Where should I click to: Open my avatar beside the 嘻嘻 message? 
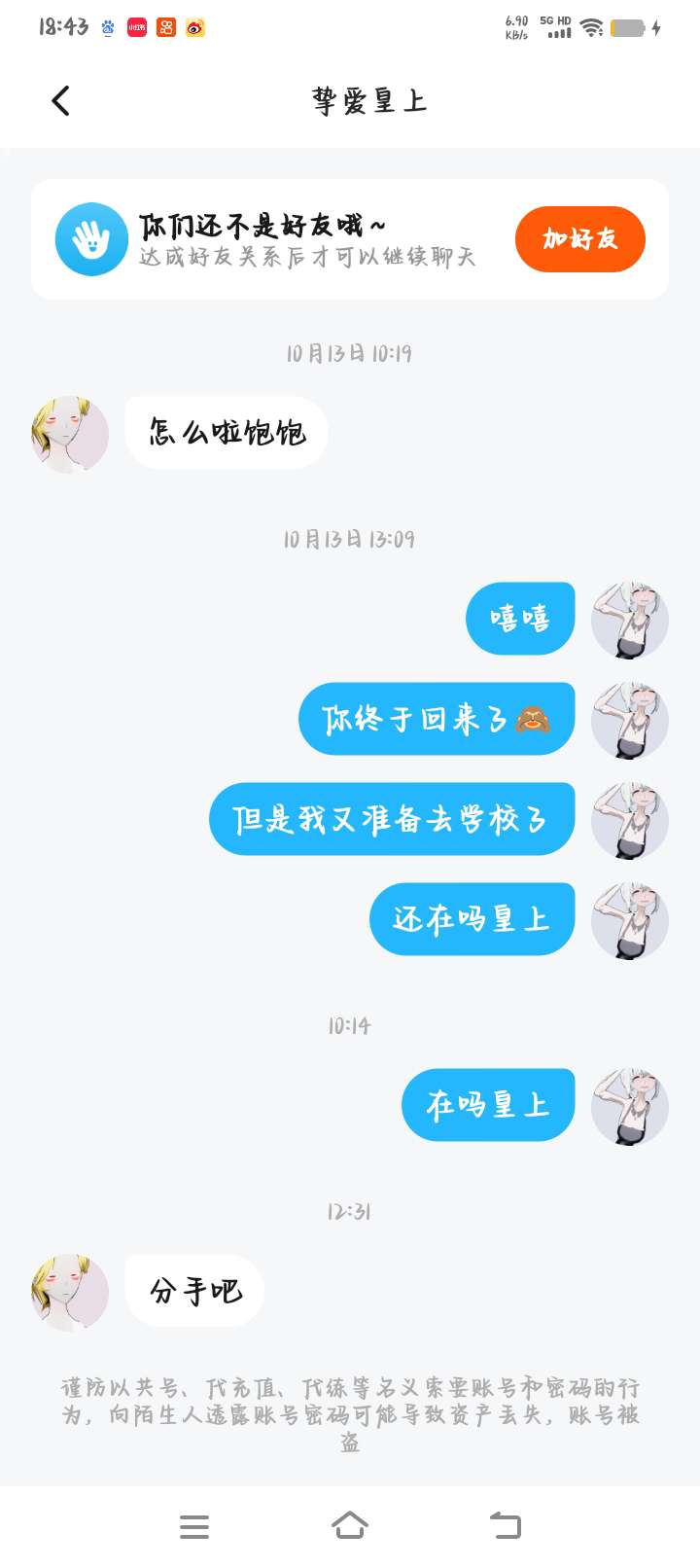click(630, 620)
